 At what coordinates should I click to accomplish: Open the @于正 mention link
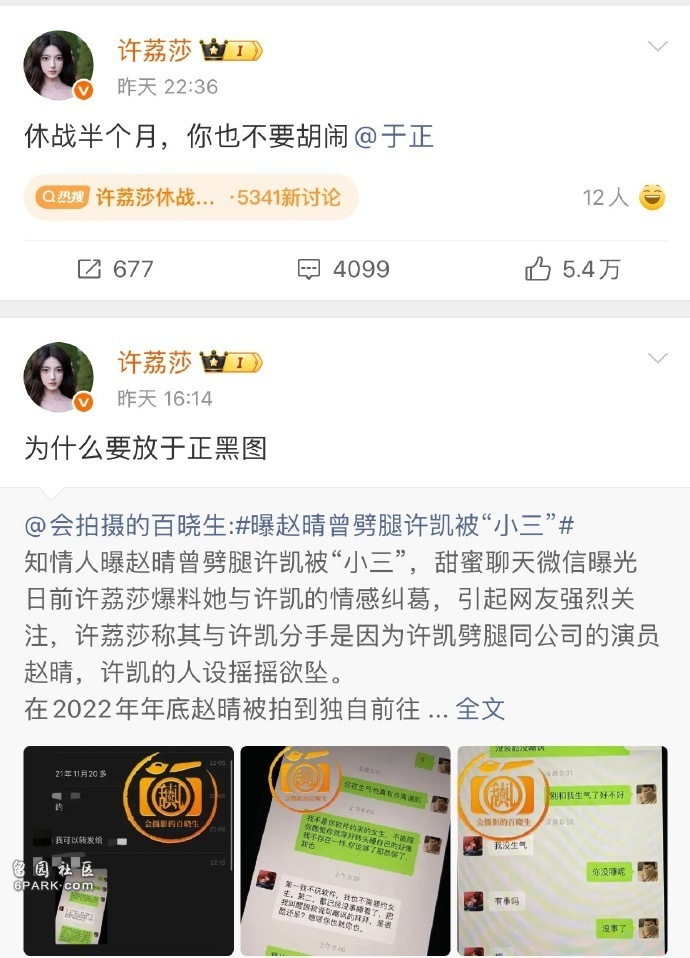pyautogui.click(x=395, y=136)
